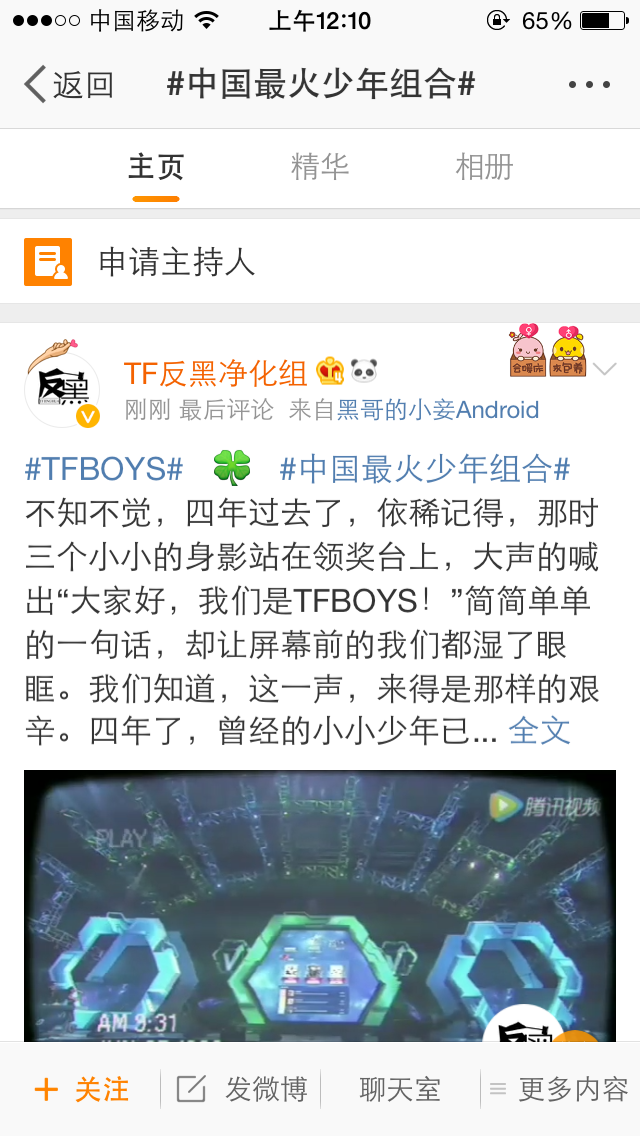Switch to the 精华 tab
The image size is (640, 1136).
click(x=320, y=167)
